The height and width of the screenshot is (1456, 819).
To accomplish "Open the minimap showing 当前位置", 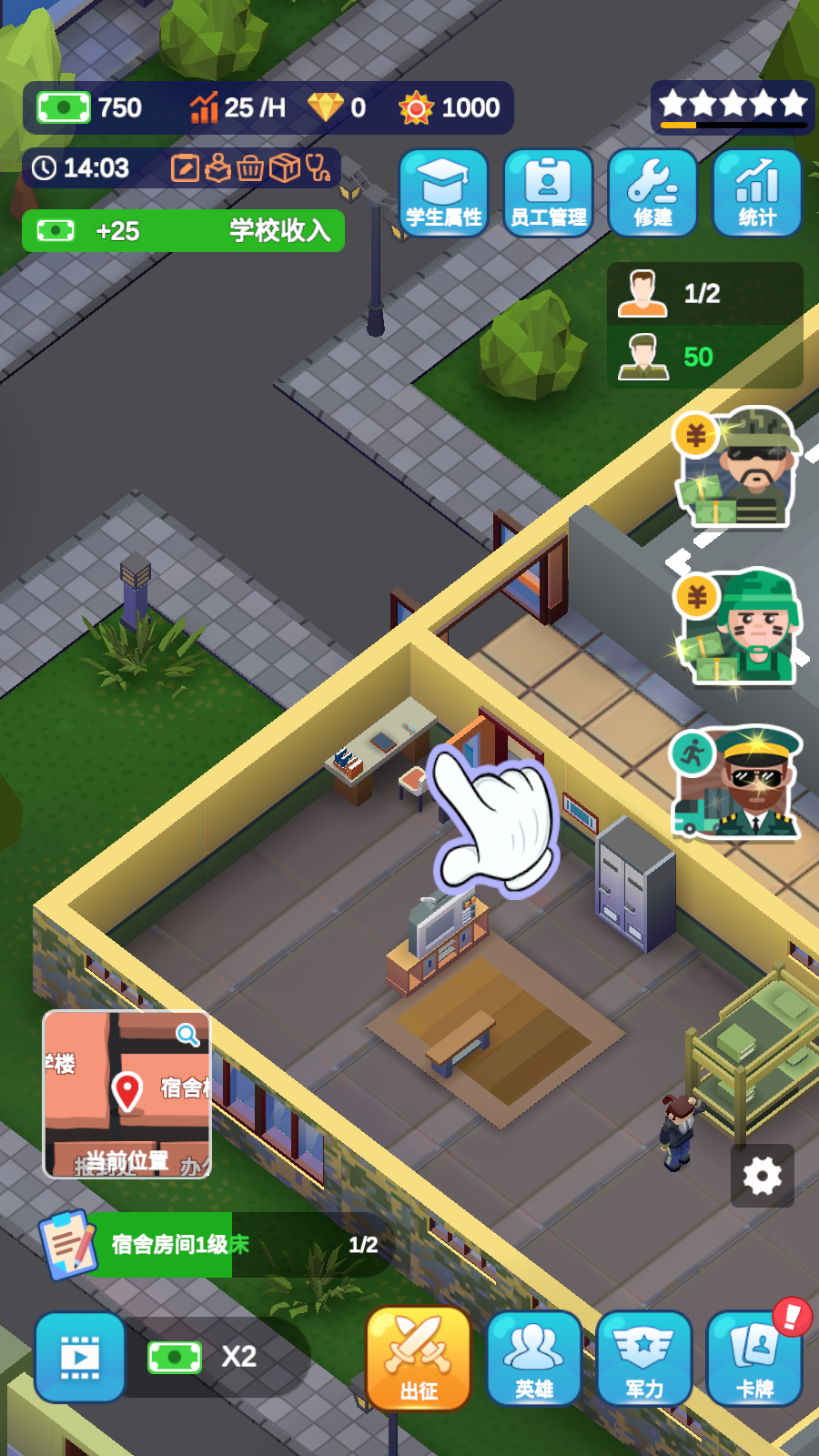I will [127, 1095].
